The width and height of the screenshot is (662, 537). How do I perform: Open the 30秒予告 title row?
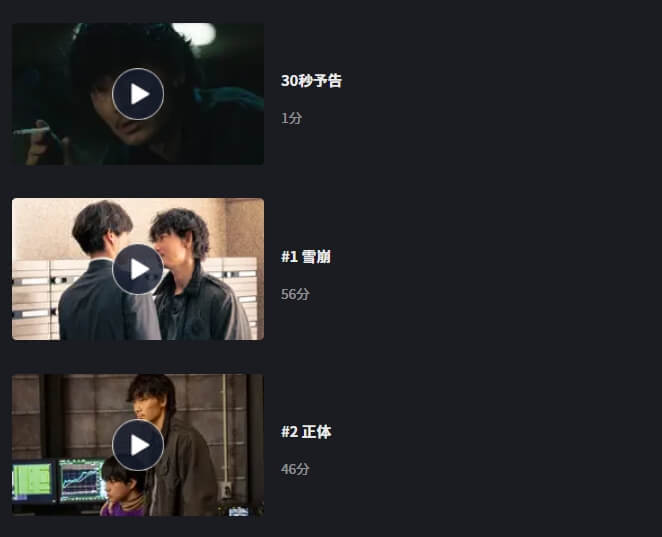pyautogui.click(x=311, y=81)
